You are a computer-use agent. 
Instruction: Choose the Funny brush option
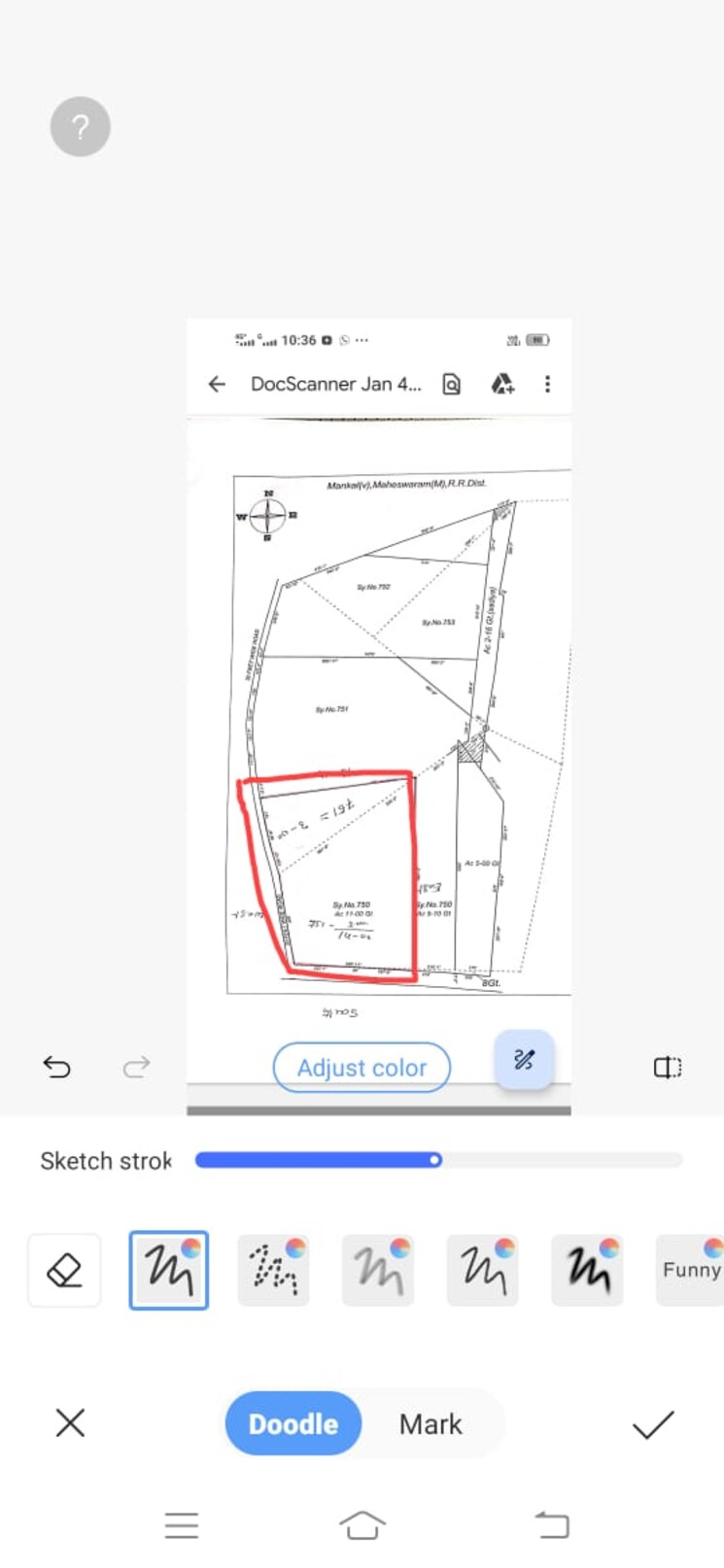click(690, 1270)
